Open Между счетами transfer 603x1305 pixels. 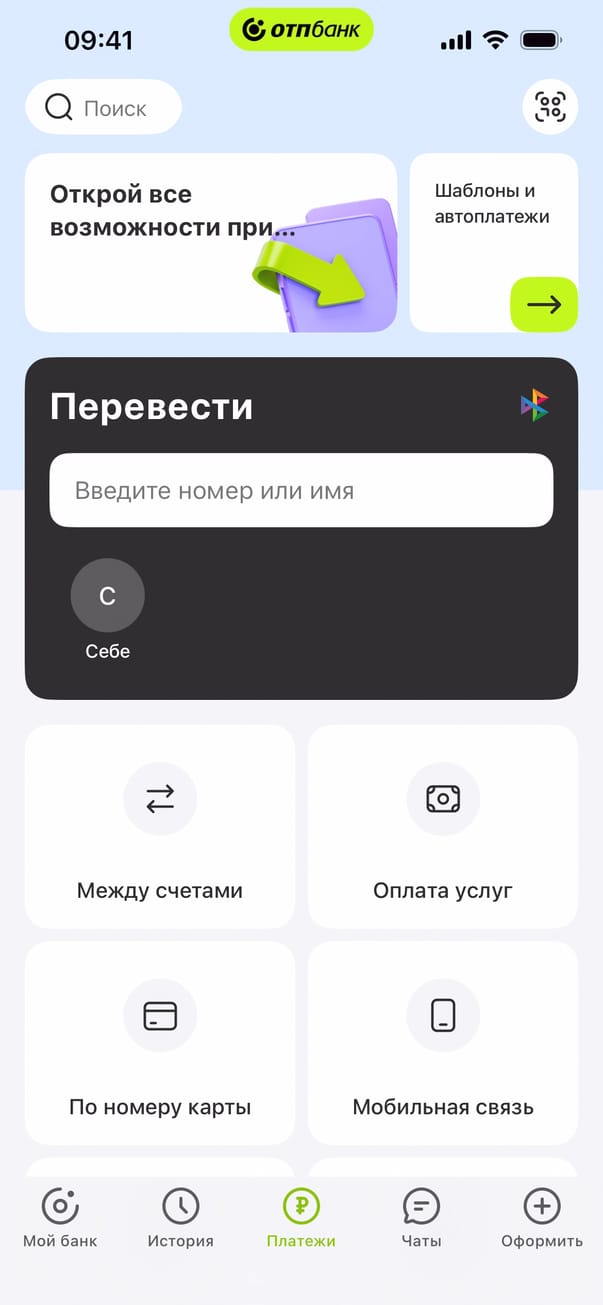click(160, 826)
